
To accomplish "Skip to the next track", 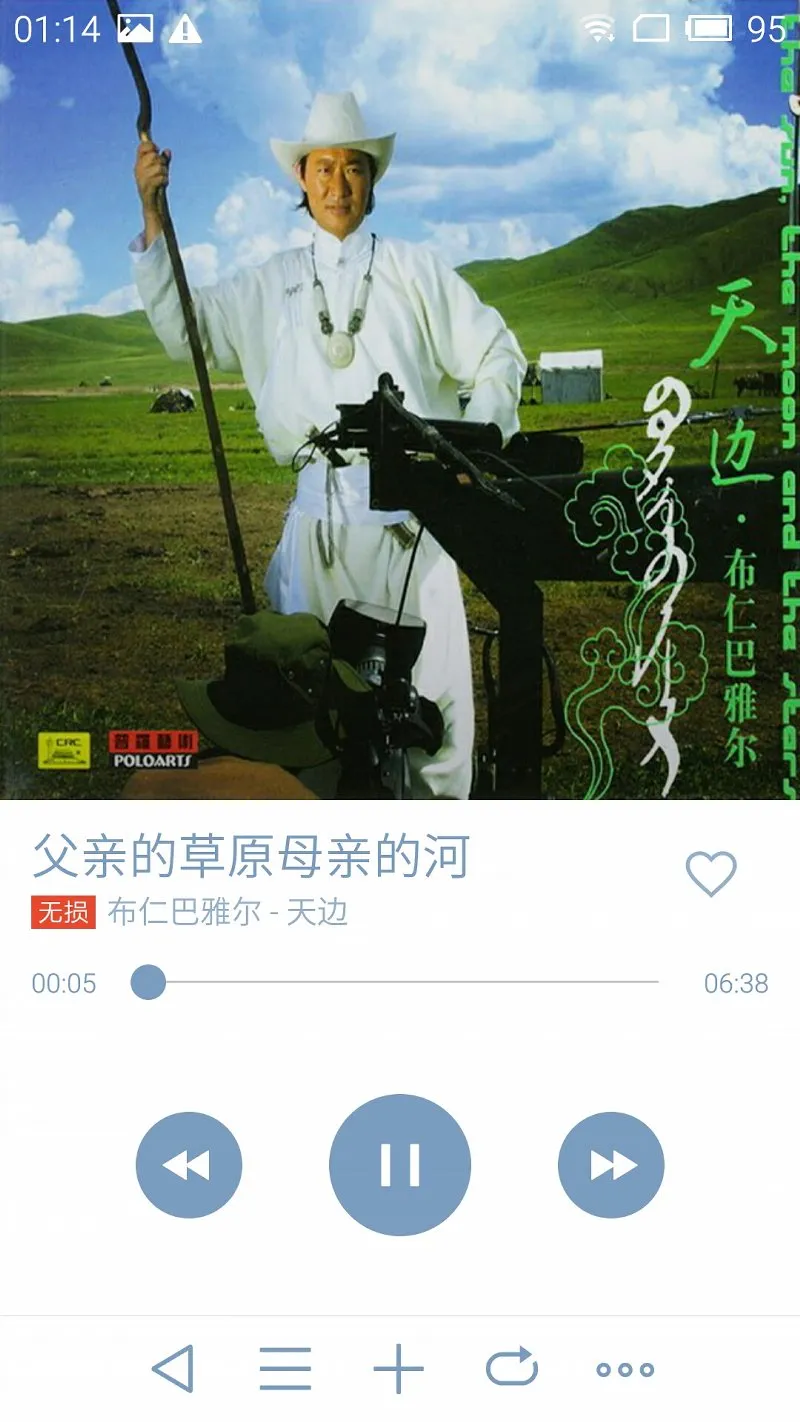I will pyautogui.click(x=611, y=1165).
